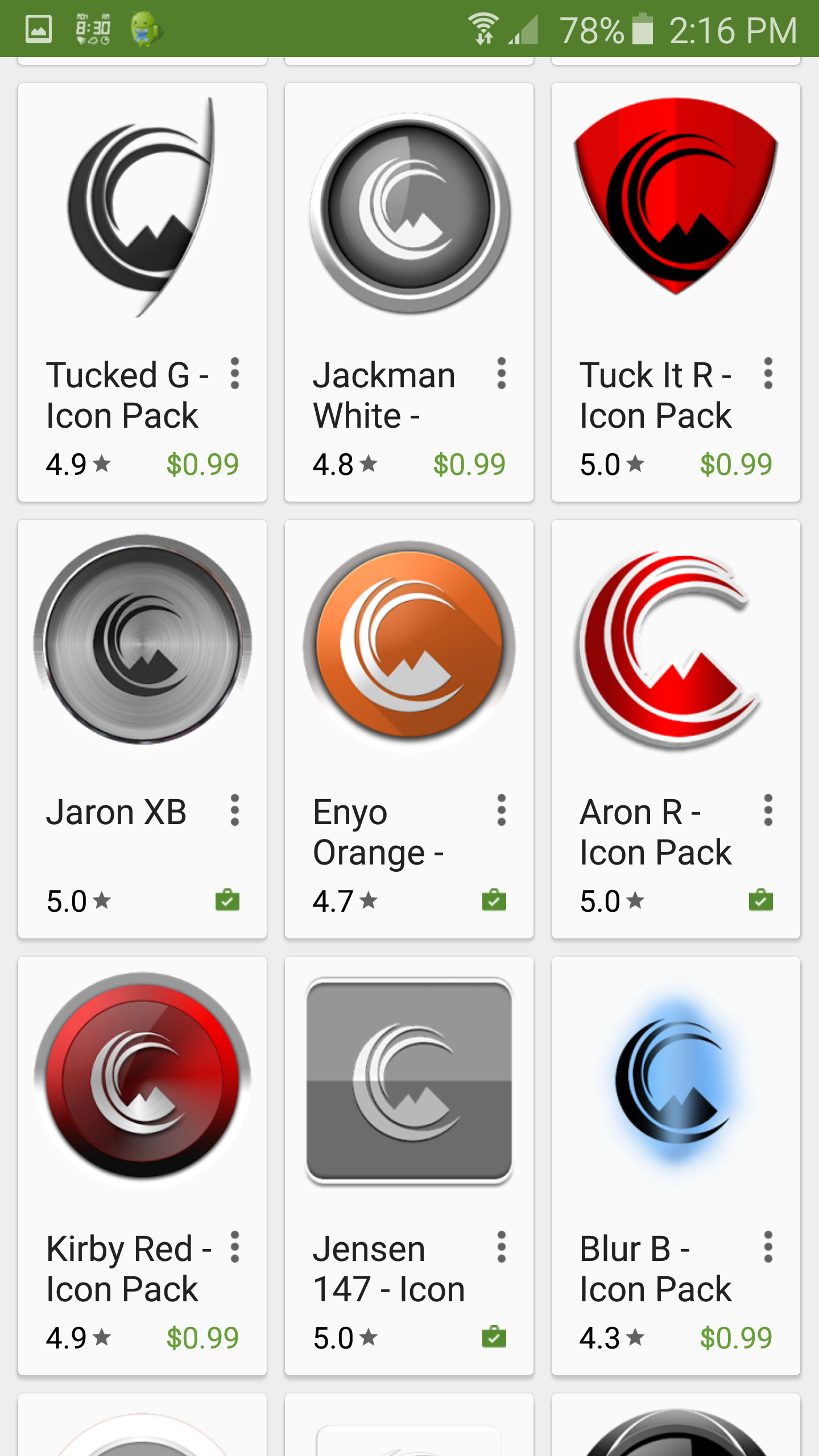Image resolution: width=819 pixels, height=1456 pixels.
Task: Open overflow menu for Tucked G
Action: click(234, 374)
